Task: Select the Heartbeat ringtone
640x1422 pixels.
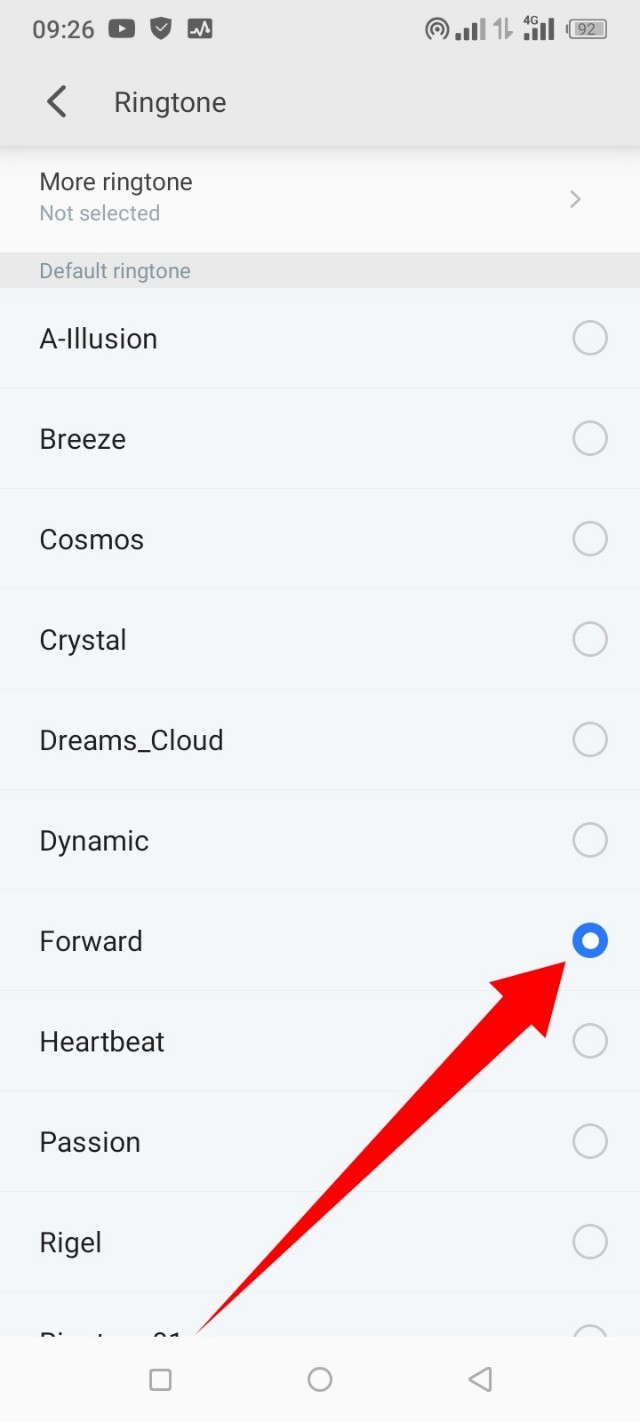Action: 589,1041
